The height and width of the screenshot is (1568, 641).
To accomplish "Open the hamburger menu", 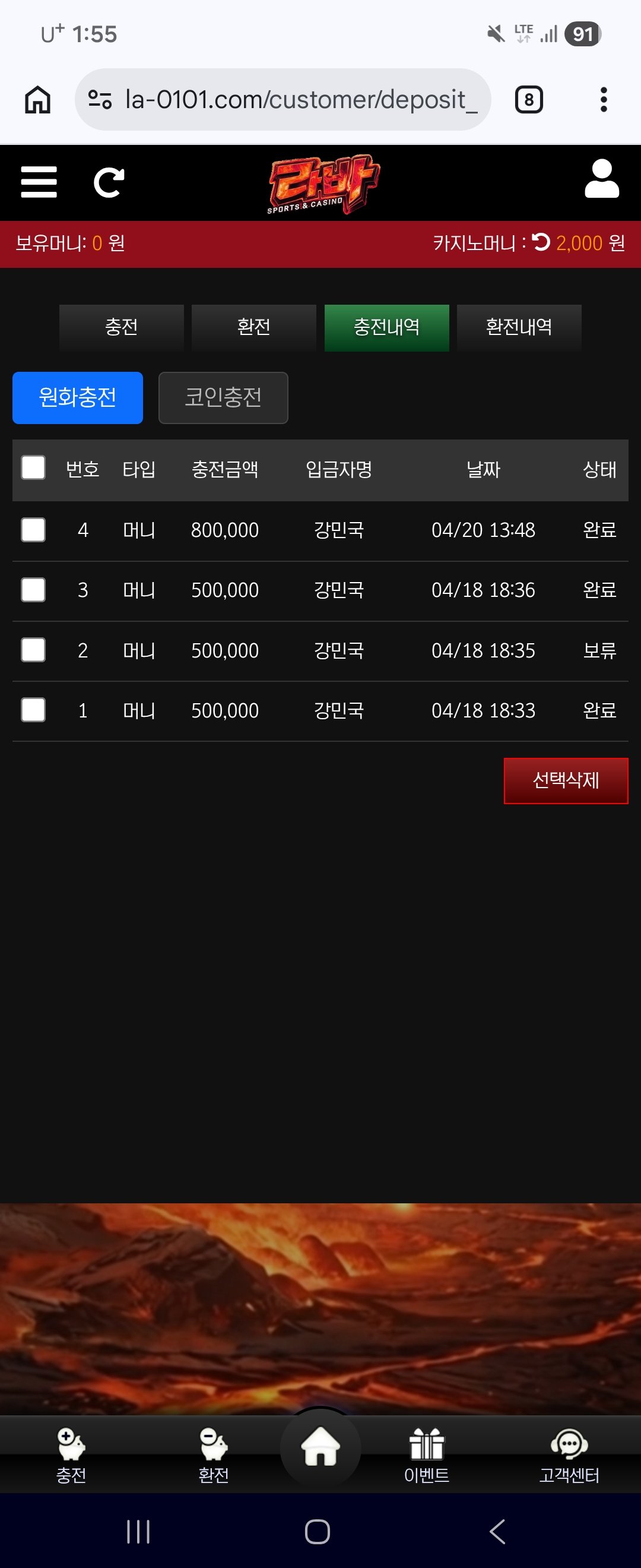I will point(39,182).
